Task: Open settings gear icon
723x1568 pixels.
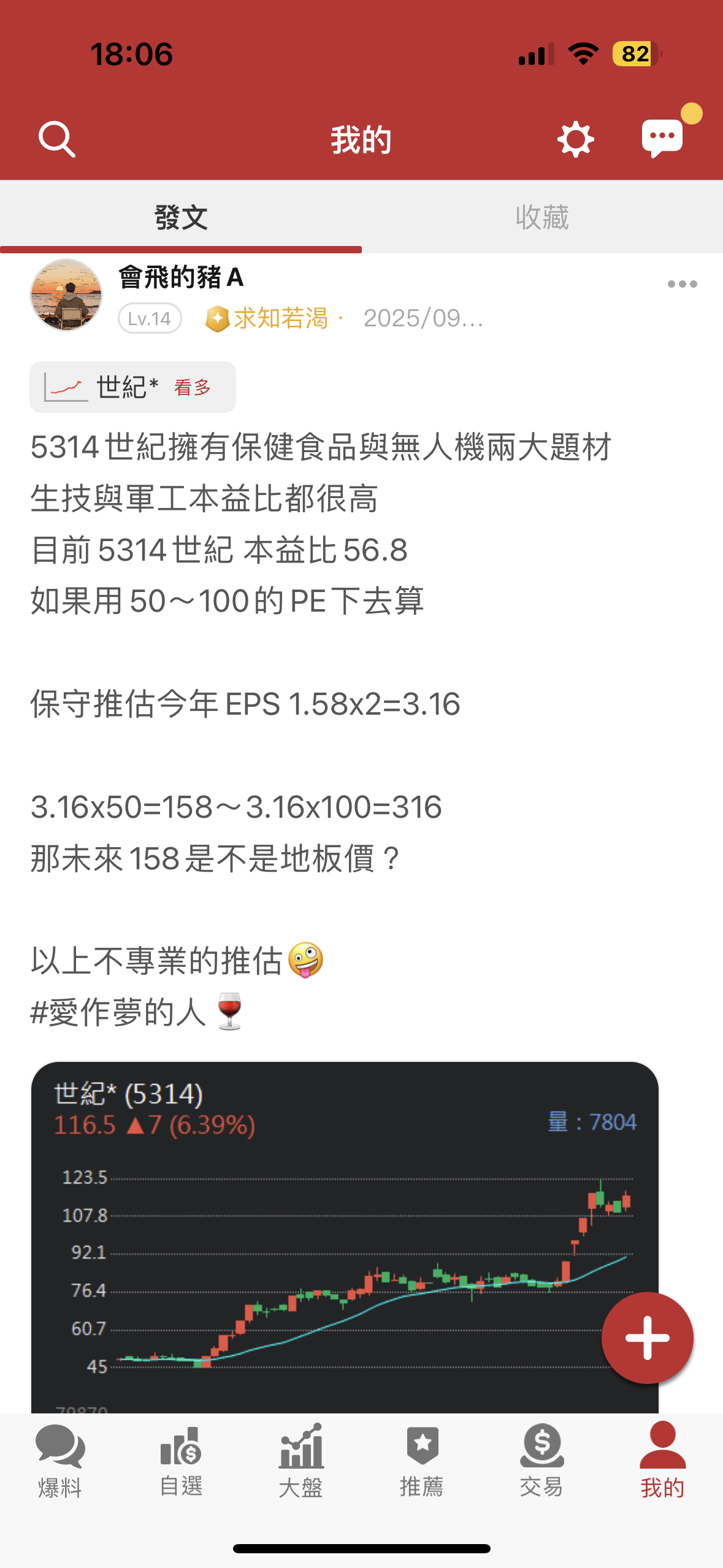Action: coord(575,139)
